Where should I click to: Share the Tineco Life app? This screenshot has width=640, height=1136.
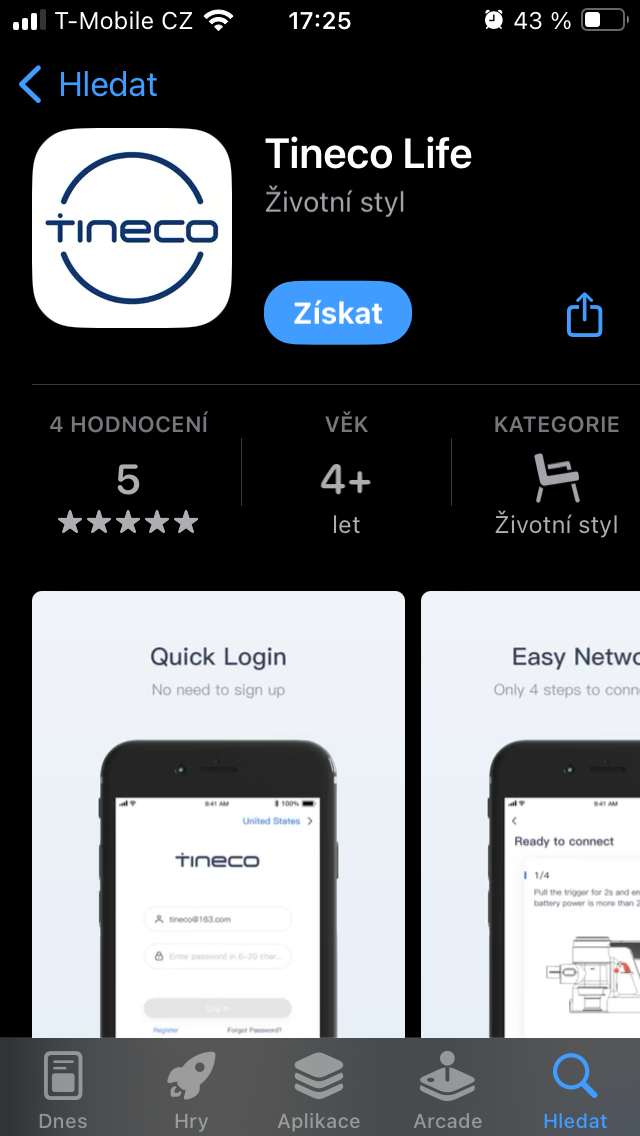(x=585, y=315)
